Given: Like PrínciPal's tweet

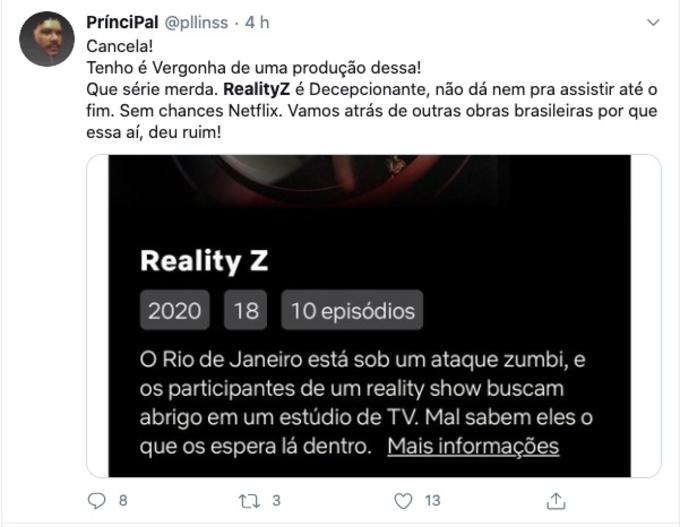Looking at the screenshot, I should pyautogui.click(x=404, y=500).
